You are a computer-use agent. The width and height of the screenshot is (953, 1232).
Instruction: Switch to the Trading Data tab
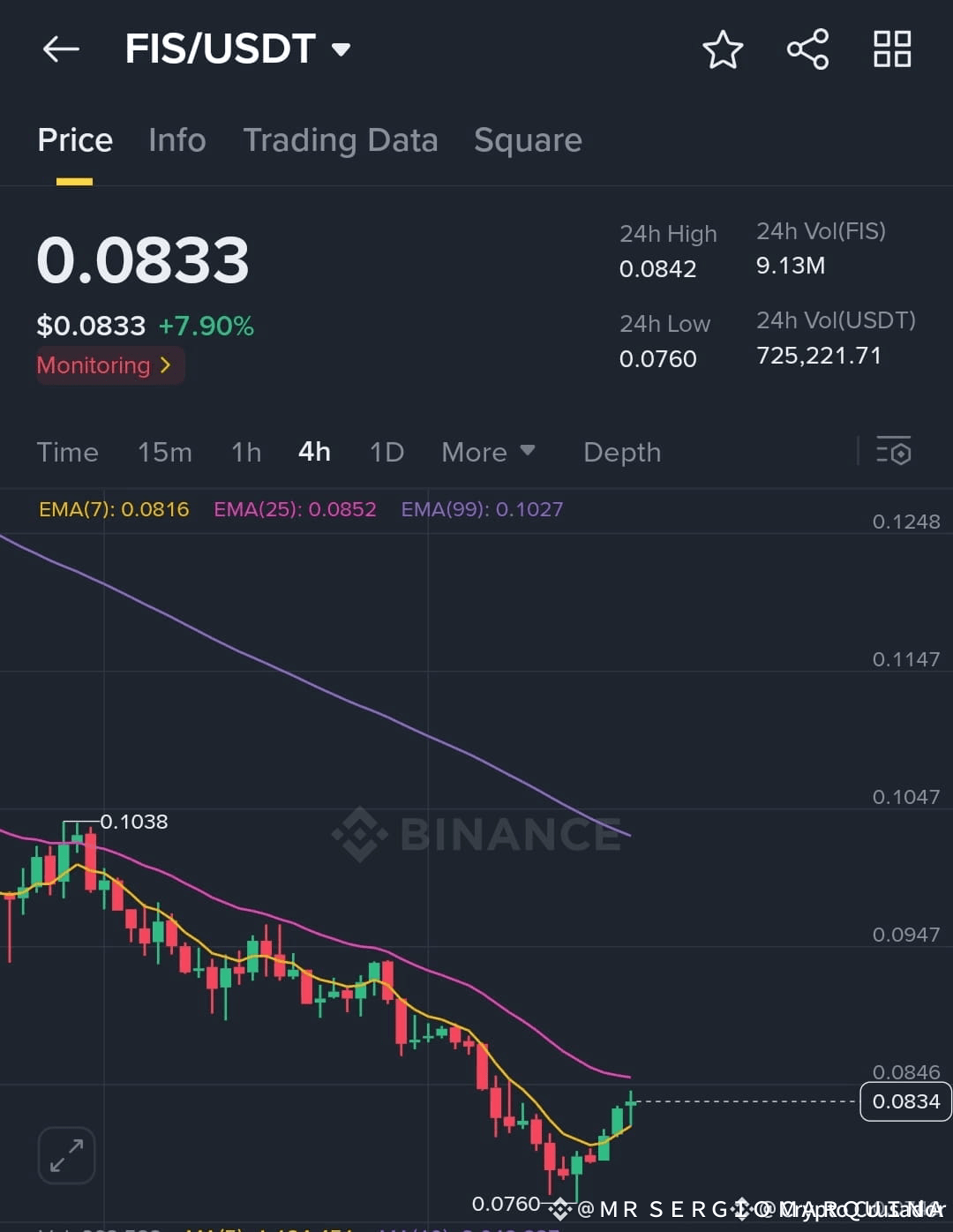(x=341, y=140)
